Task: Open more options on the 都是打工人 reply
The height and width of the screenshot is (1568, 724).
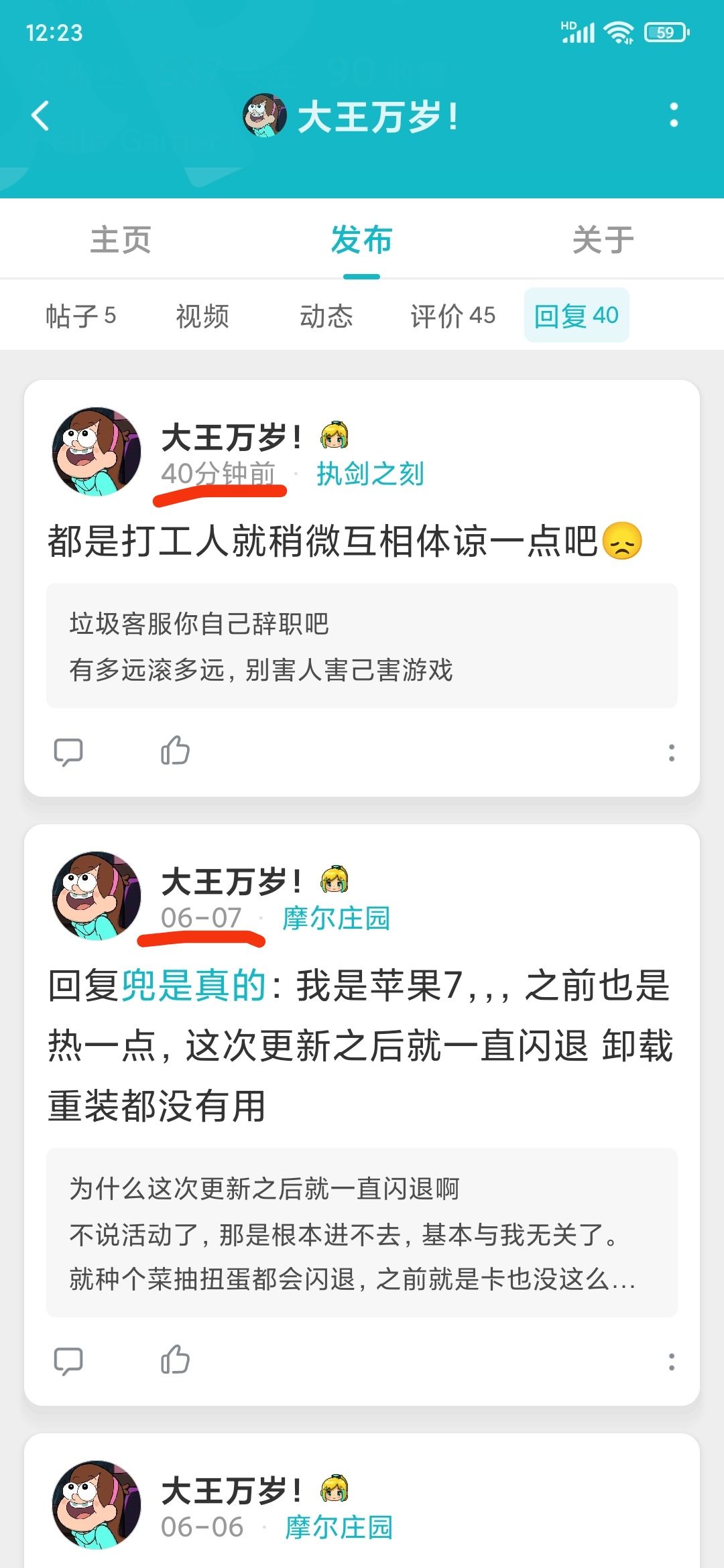Action: tap(671, 753)
